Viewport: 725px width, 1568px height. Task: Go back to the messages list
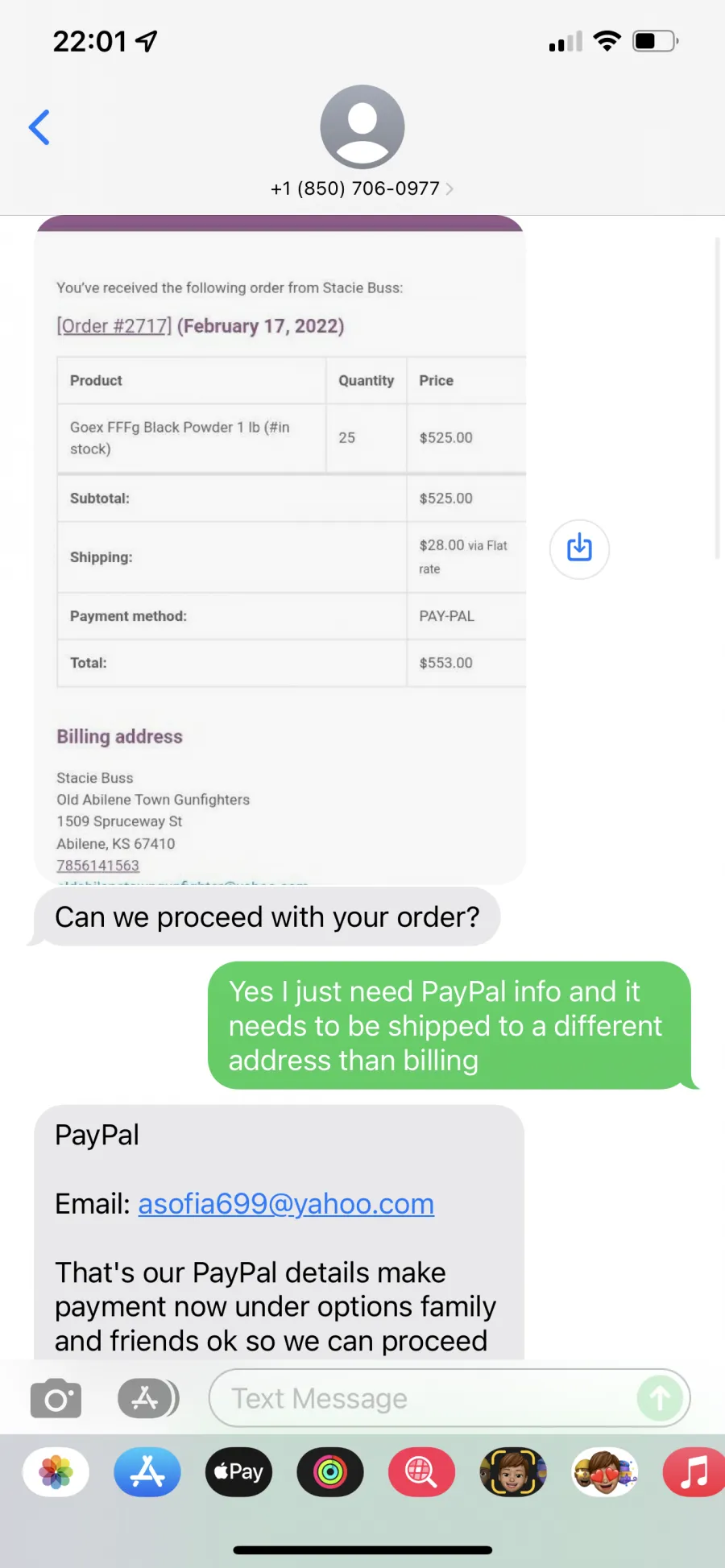[39, 127]
